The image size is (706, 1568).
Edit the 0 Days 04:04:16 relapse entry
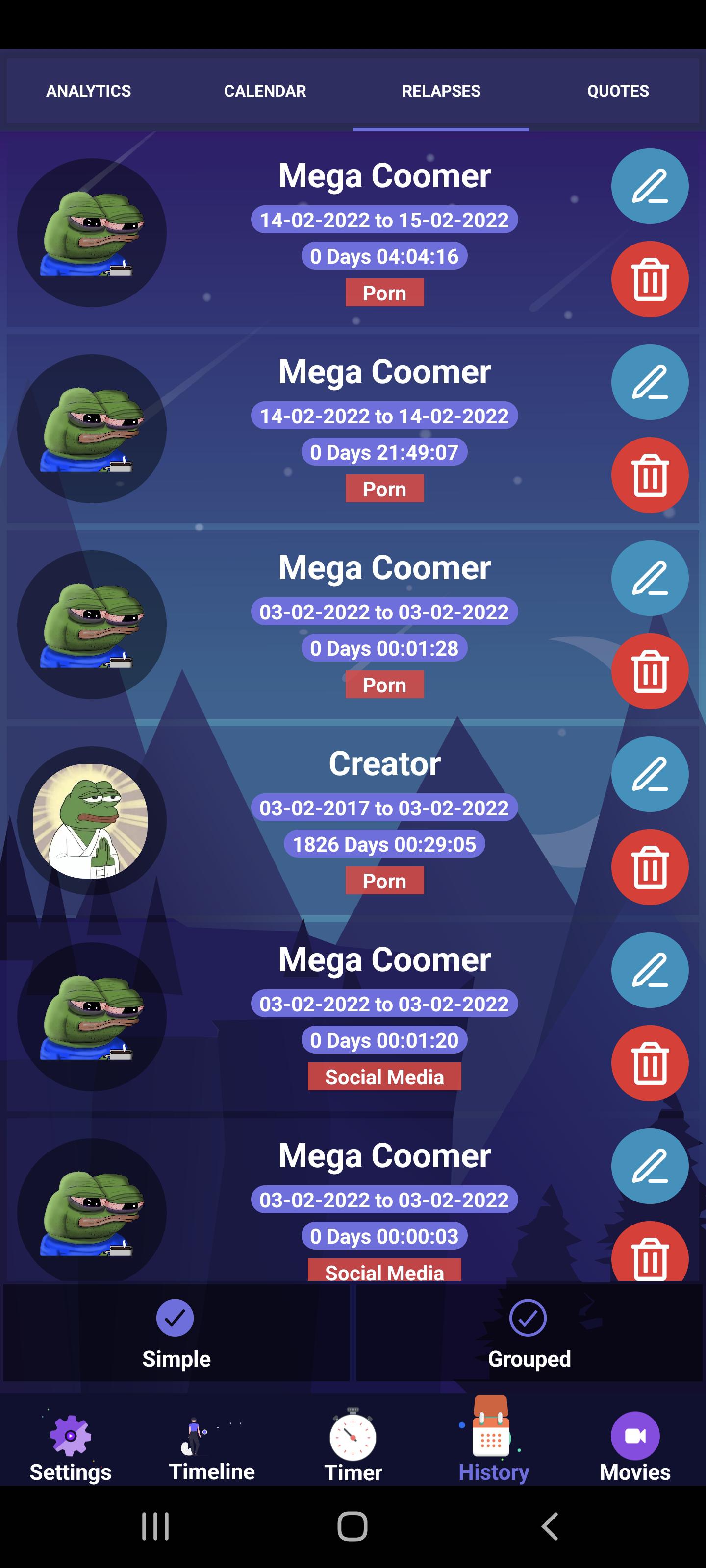click(649, 186)
